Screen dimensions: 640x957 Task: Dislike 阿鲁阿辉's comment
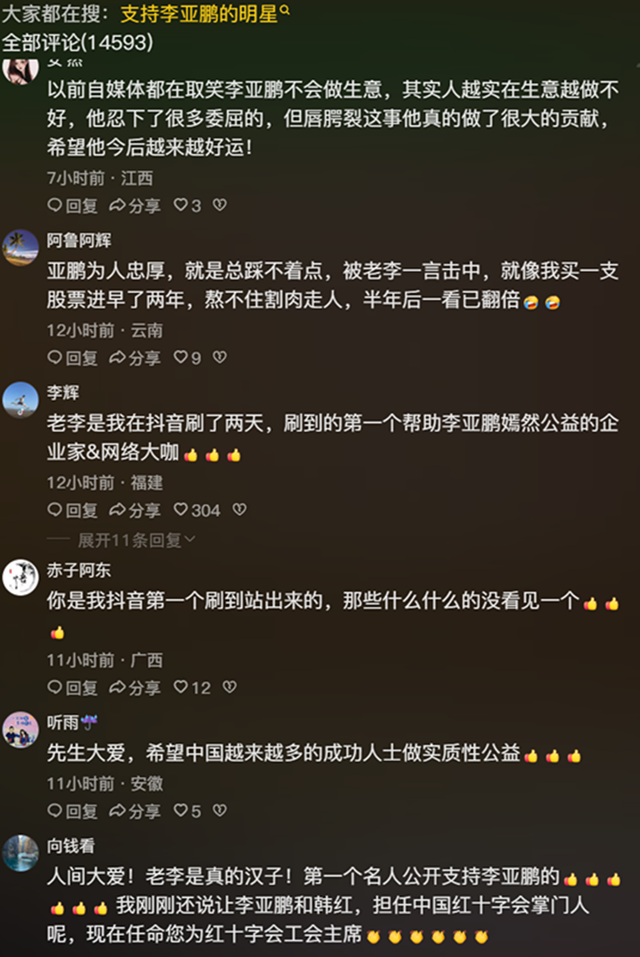tap(220, 357)
